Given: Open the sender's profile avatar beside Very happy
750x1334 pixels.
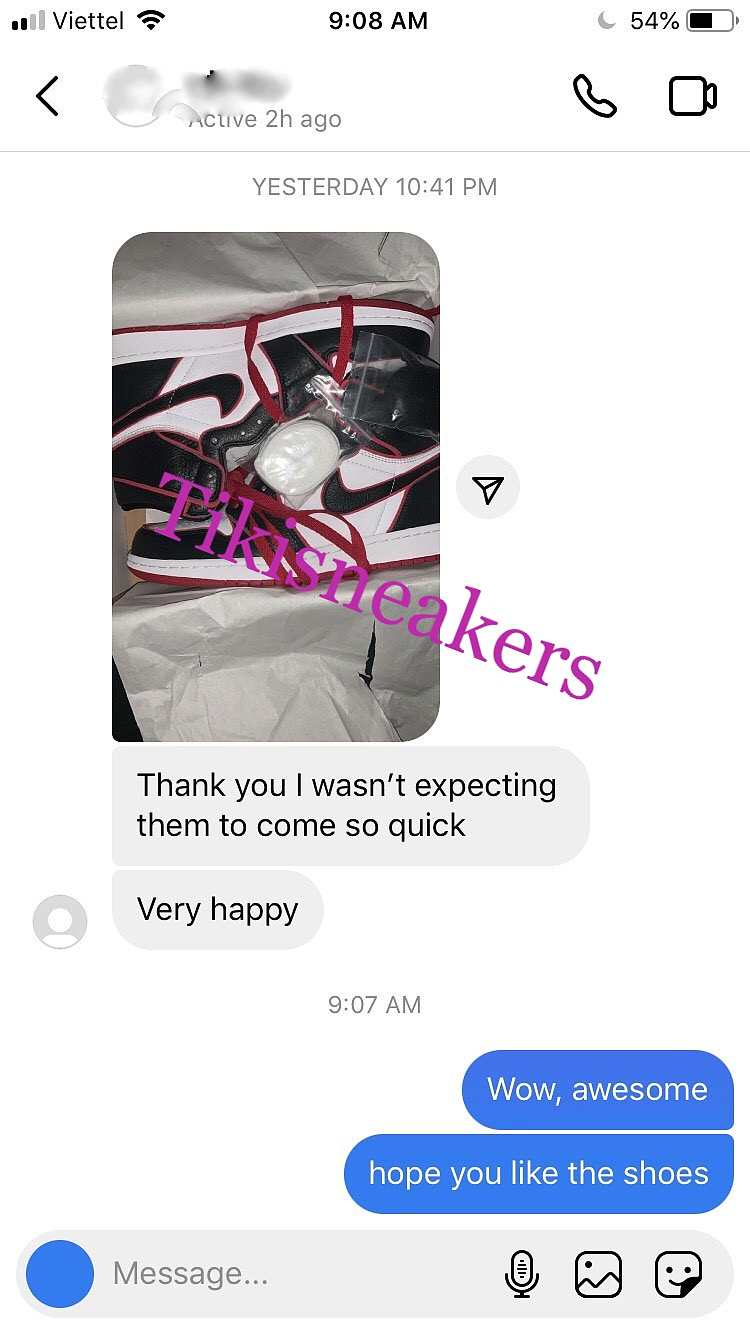Looking at the screenshot, I should click(60, 921).
